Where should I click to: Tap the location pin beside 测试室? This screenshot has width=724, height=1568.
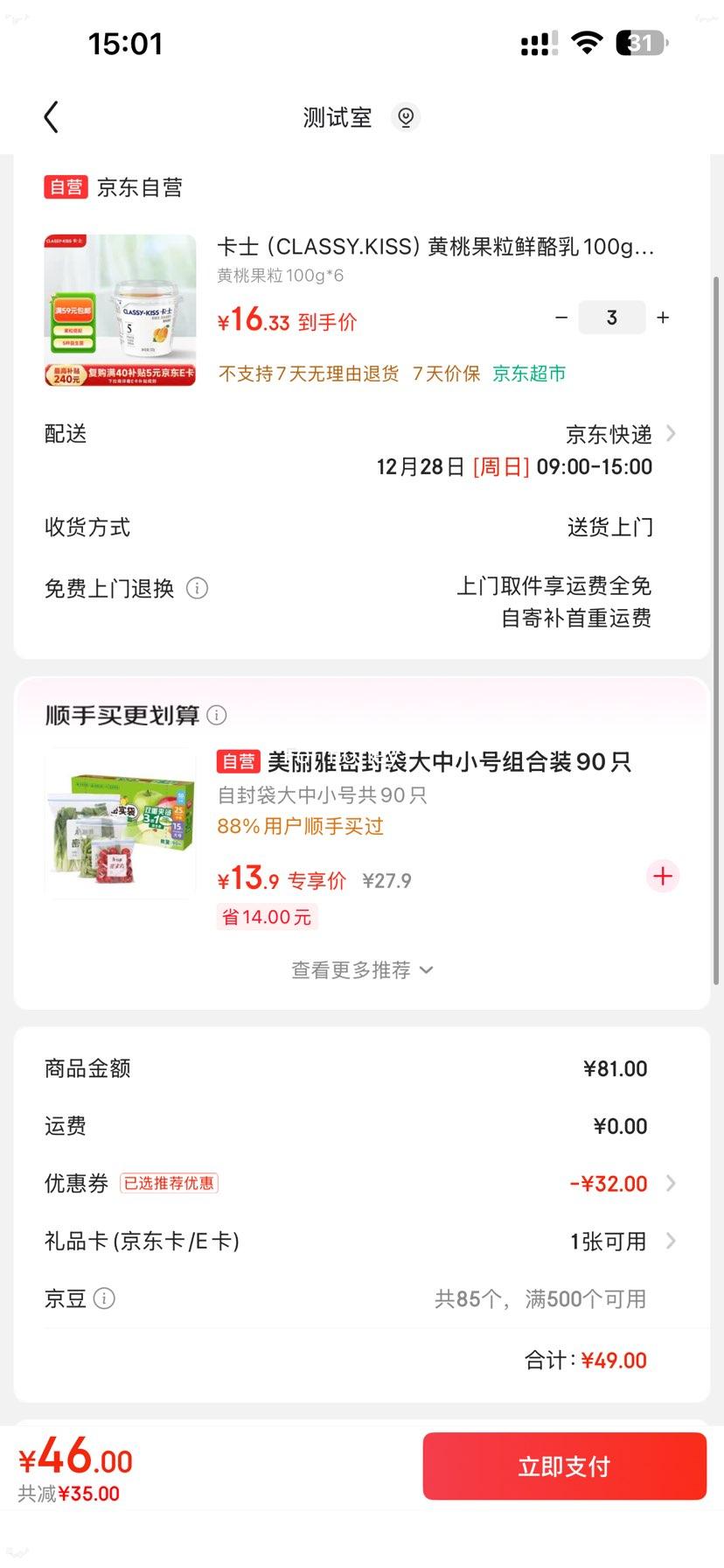pyautogui.click(x=405, y=116)
